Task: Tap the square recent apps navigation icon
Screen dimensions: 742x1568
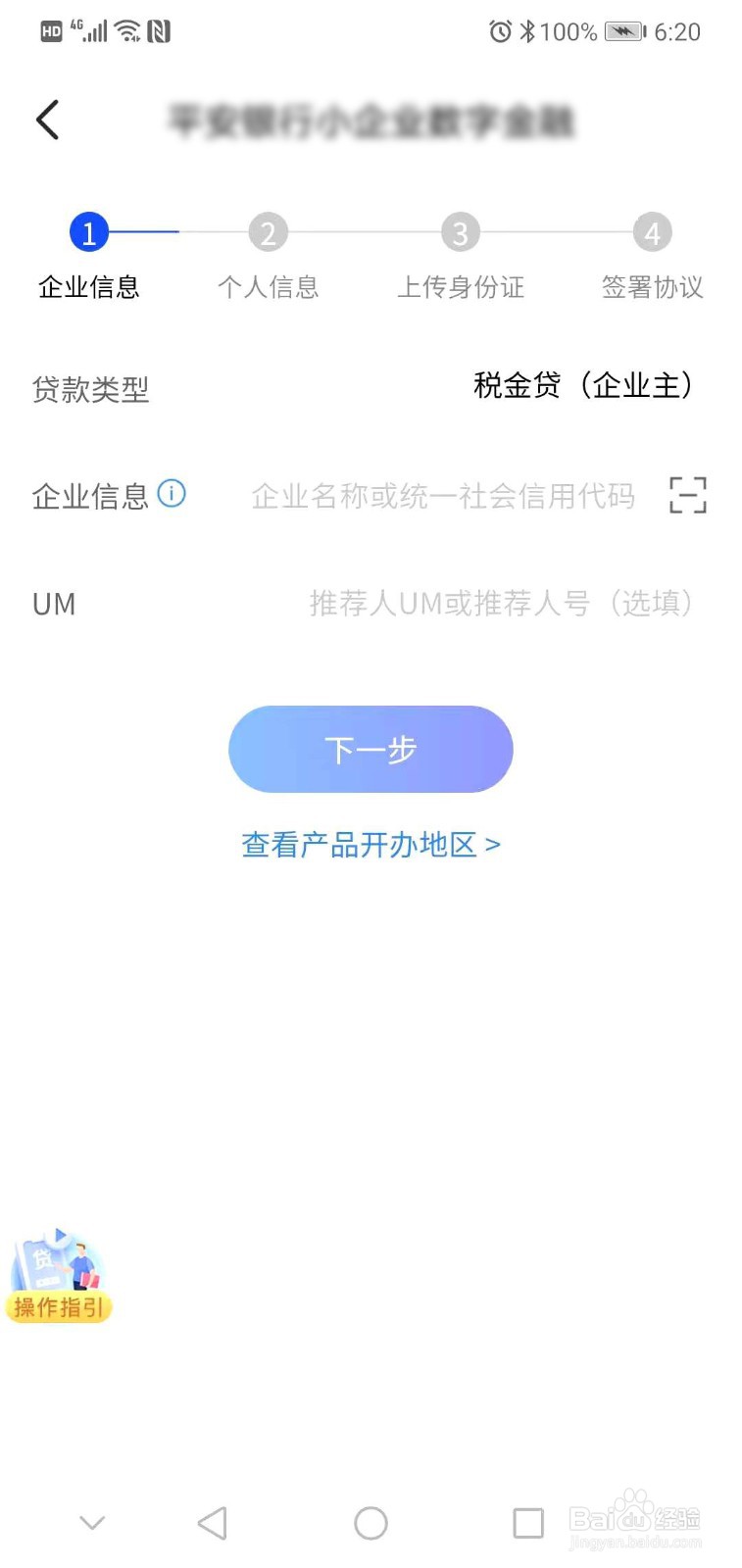Action: tap(527, 1523)
